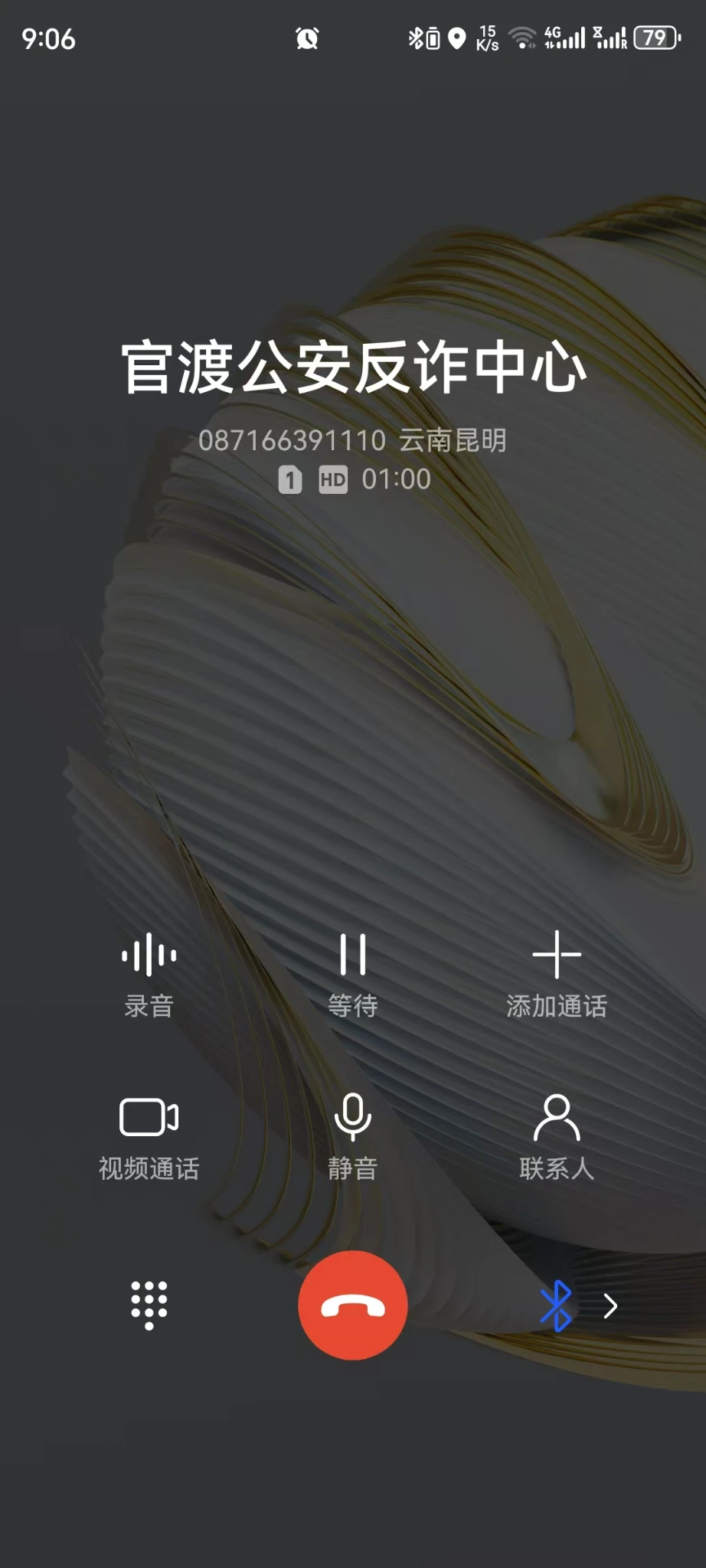Start recording the call (录音)
706x1568 pixels.
pos(149,972)
